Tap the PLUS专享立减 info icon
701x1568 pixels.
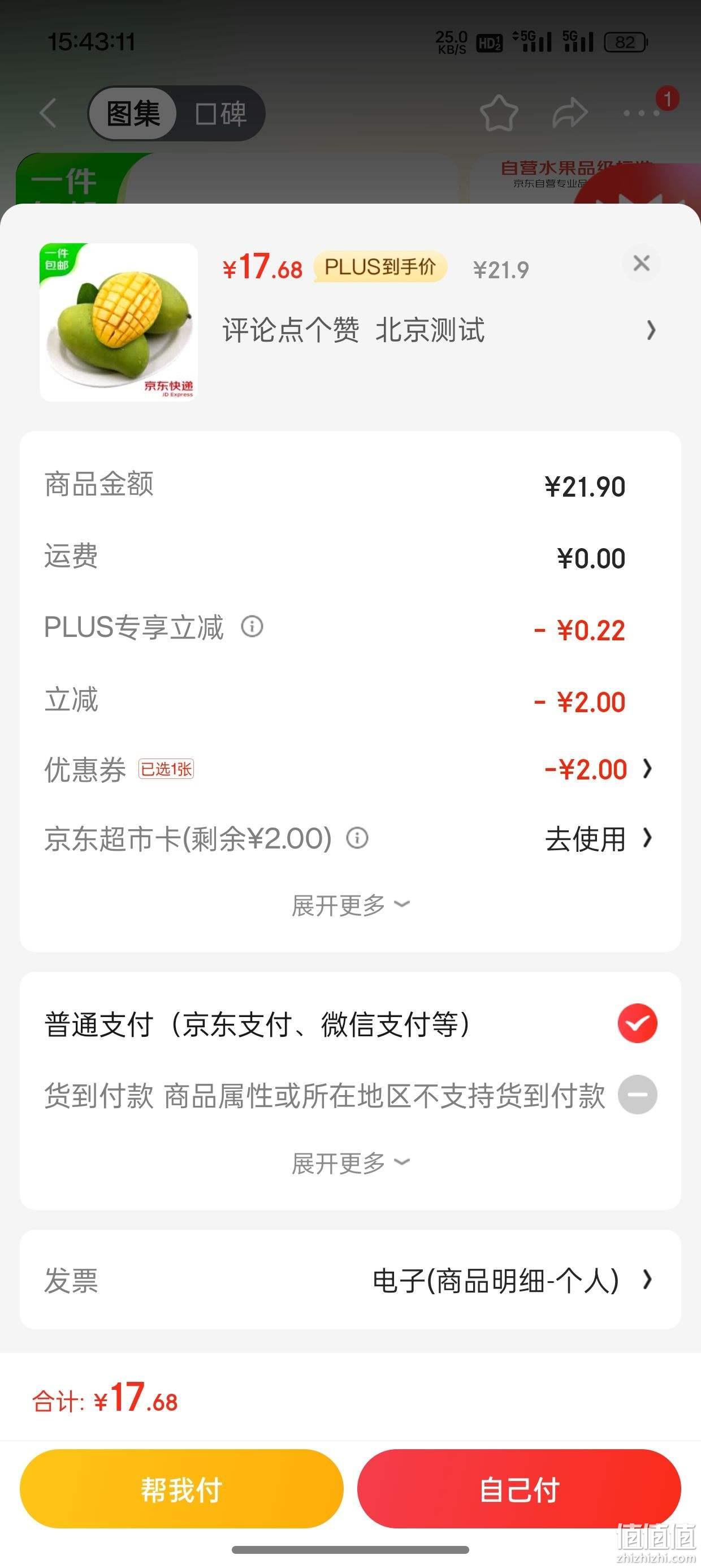pos(252,626)
